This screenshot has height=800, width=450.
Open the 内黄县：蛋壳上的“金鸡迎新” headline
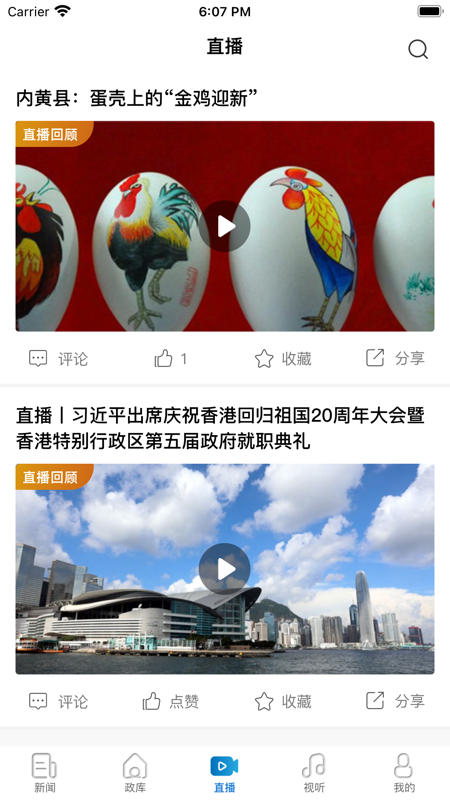(x=136, y=98)
